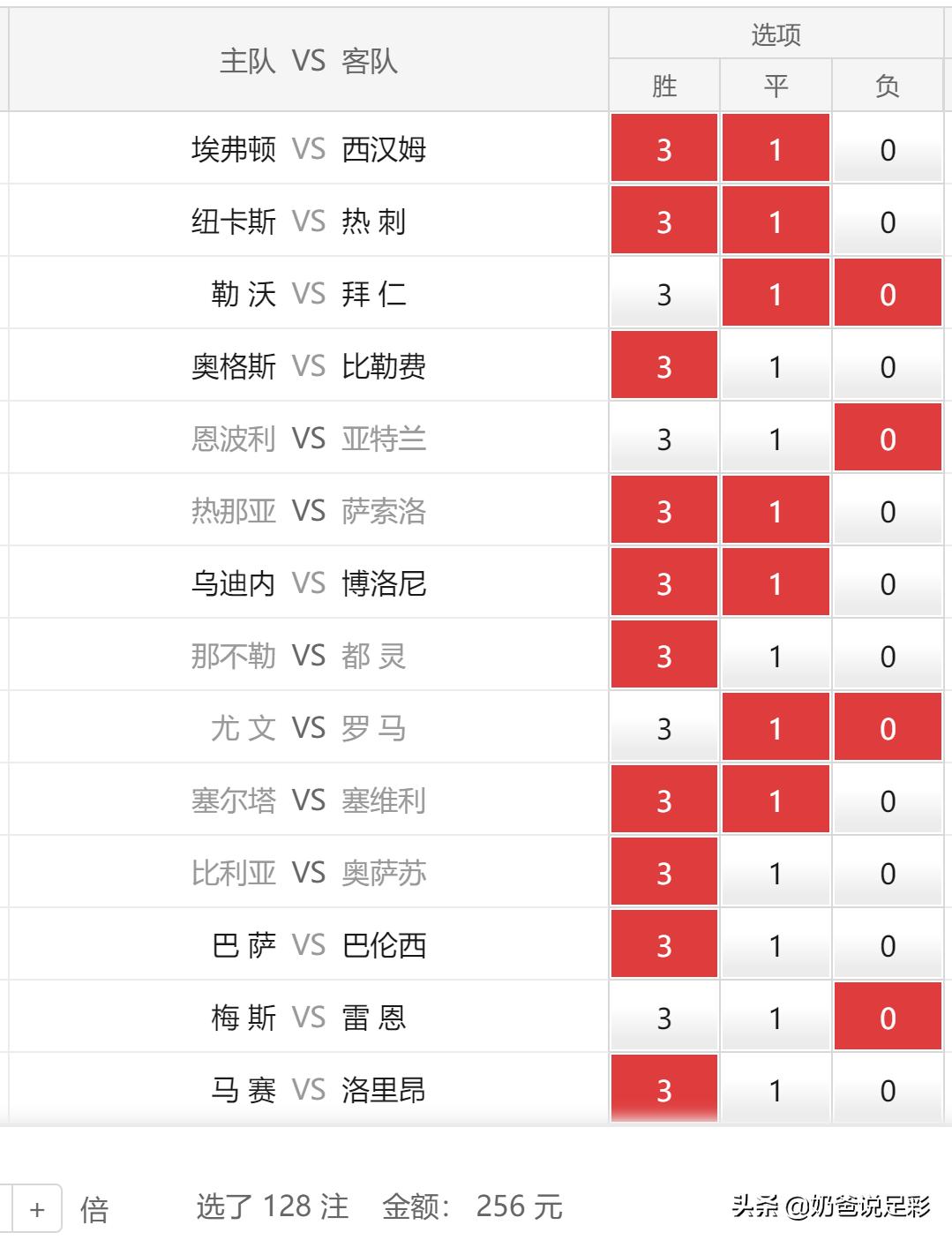Select loss 0 for 埃弗顿 VS 西汉姆
Viewport: 952px width, 1240px height.
point(887,149)
